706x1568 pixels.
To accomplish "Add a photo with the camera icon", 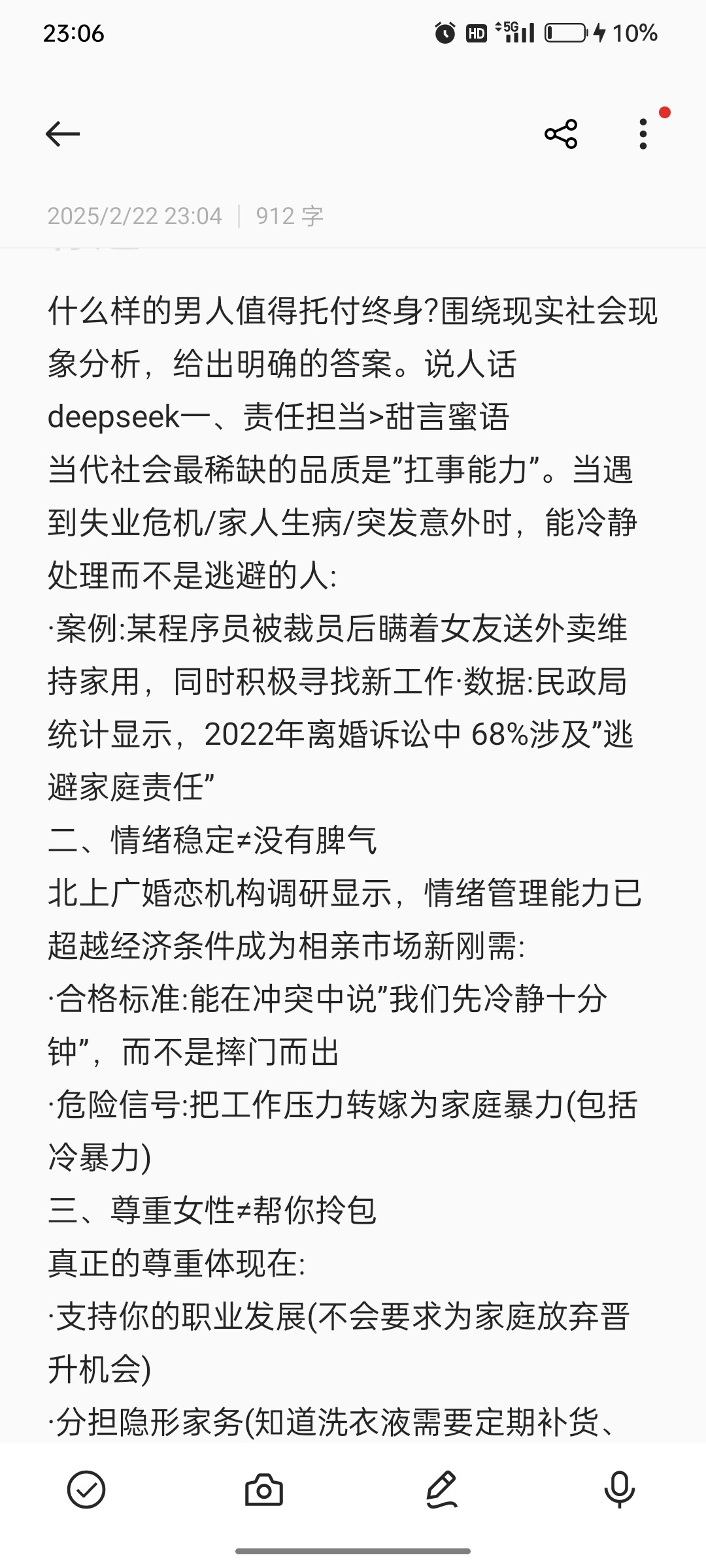I will [264, 1490].
